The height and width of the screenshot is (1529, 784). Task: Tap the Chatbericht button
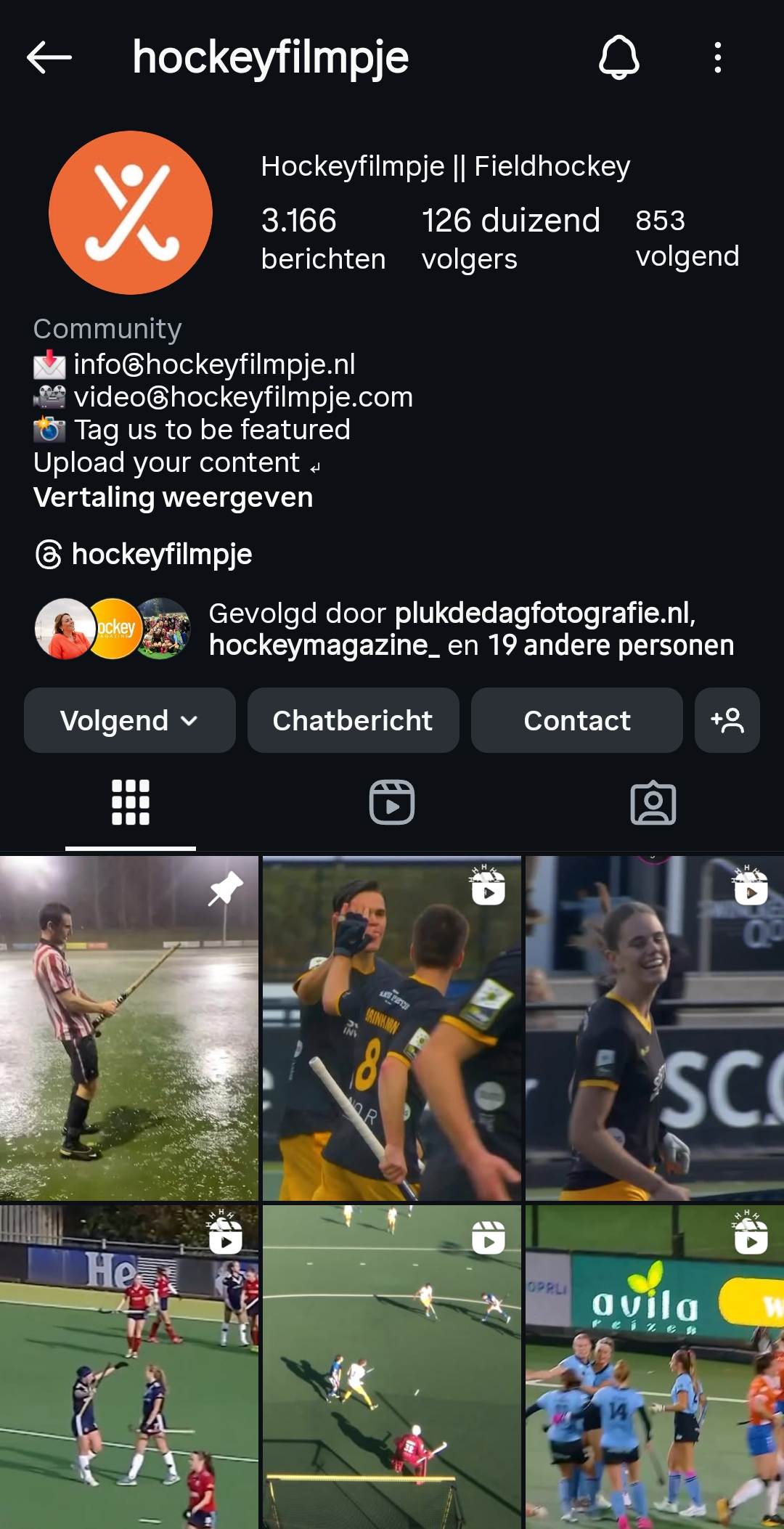(x=353, y=720)
